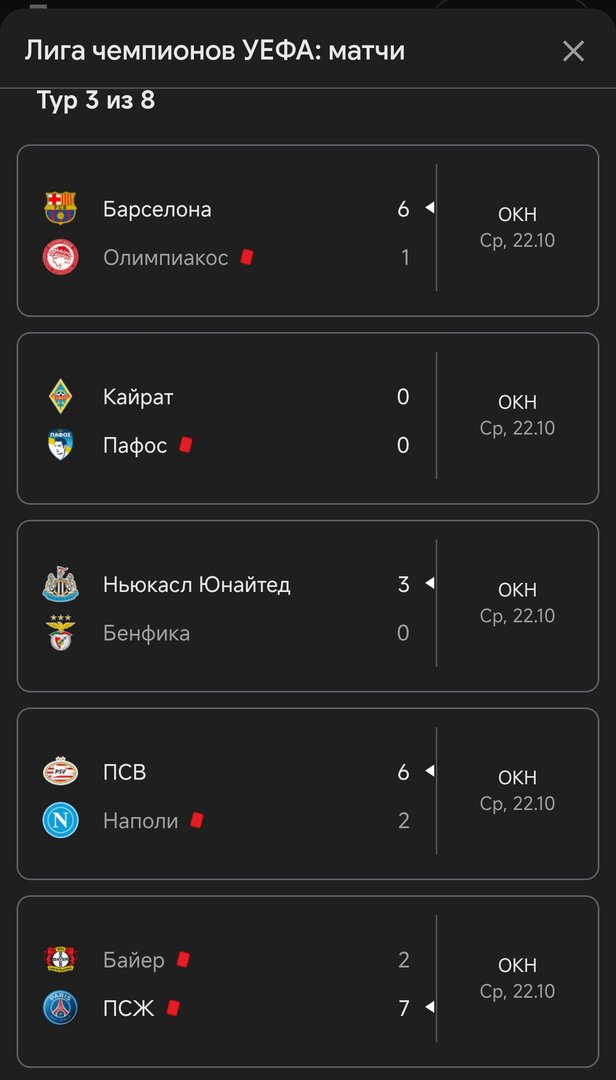Screen dimensions: 616x1080
Task: Close the UEFA Champions League matches panel
Action: coord(573,51)
